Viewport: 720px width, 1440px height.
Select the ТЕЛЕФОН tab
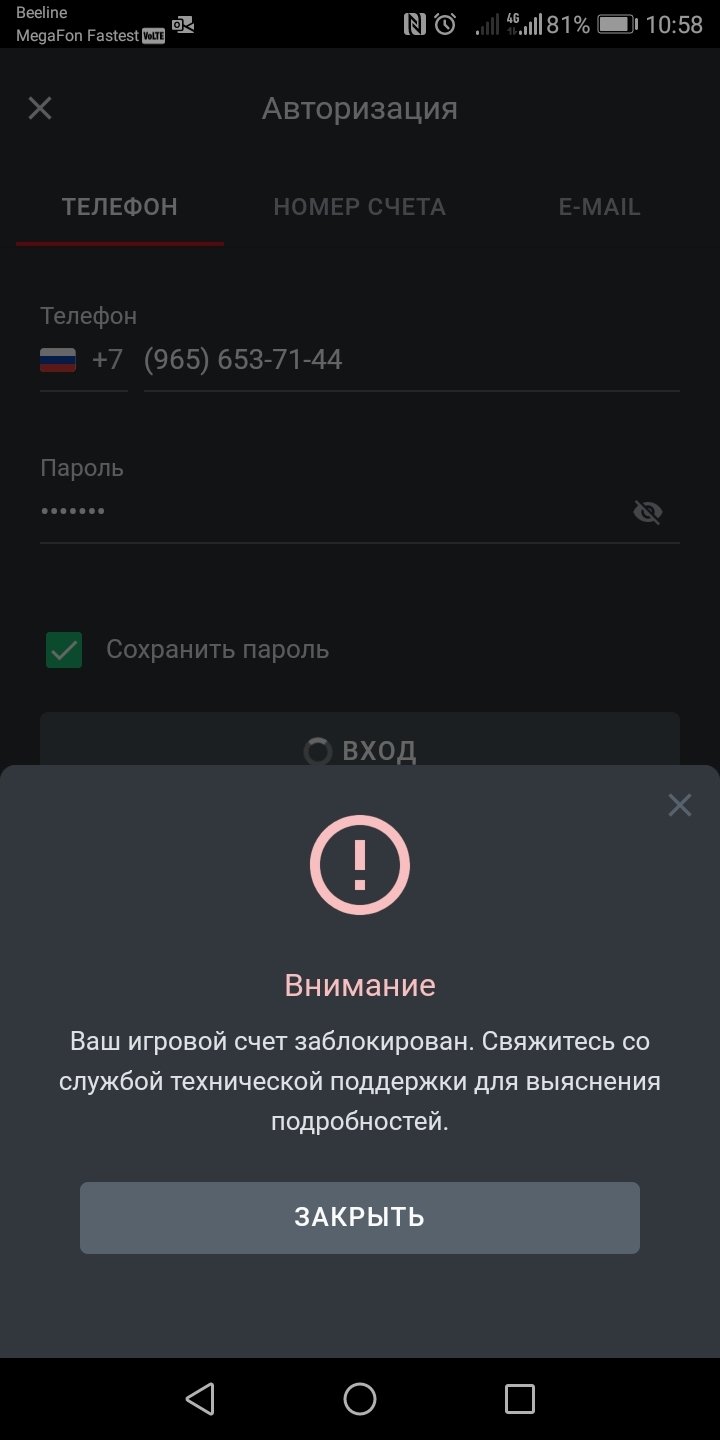pos(120,207)
